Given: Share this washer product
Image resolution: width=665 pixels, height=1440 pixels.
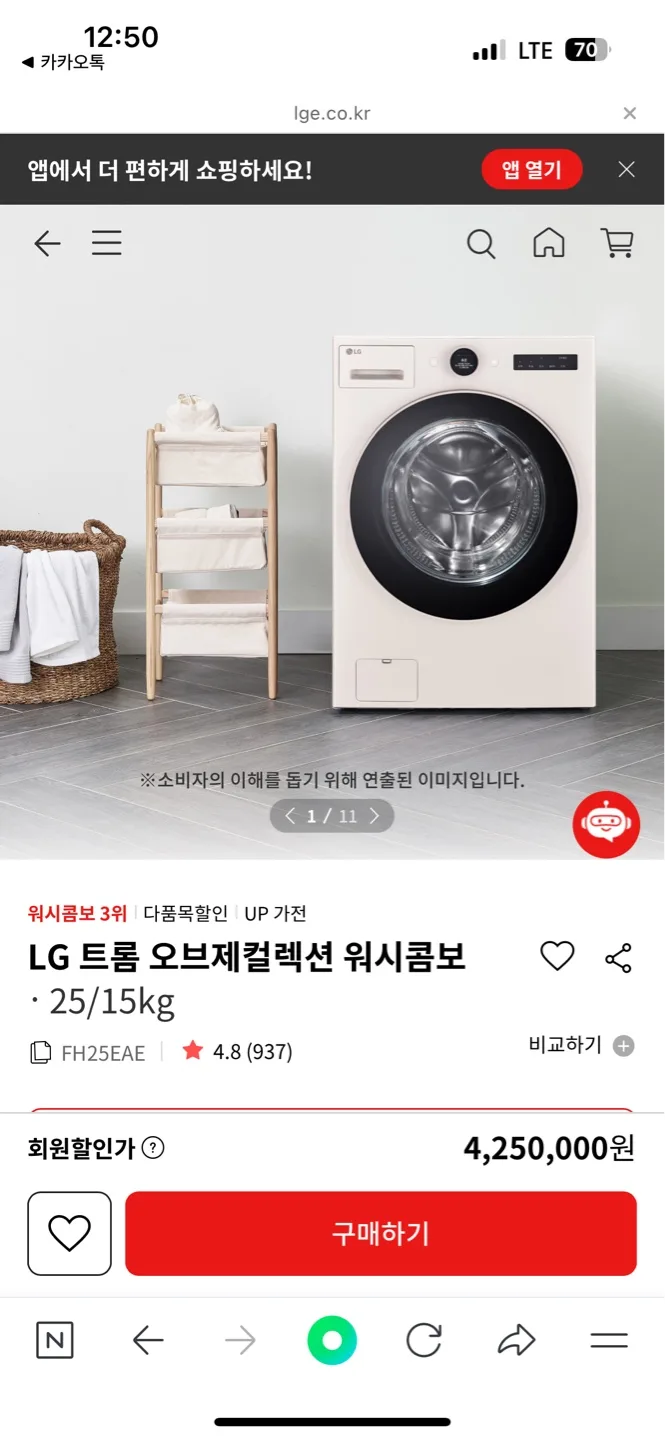Looking at the screenshot, I should [x=618, y=957].
